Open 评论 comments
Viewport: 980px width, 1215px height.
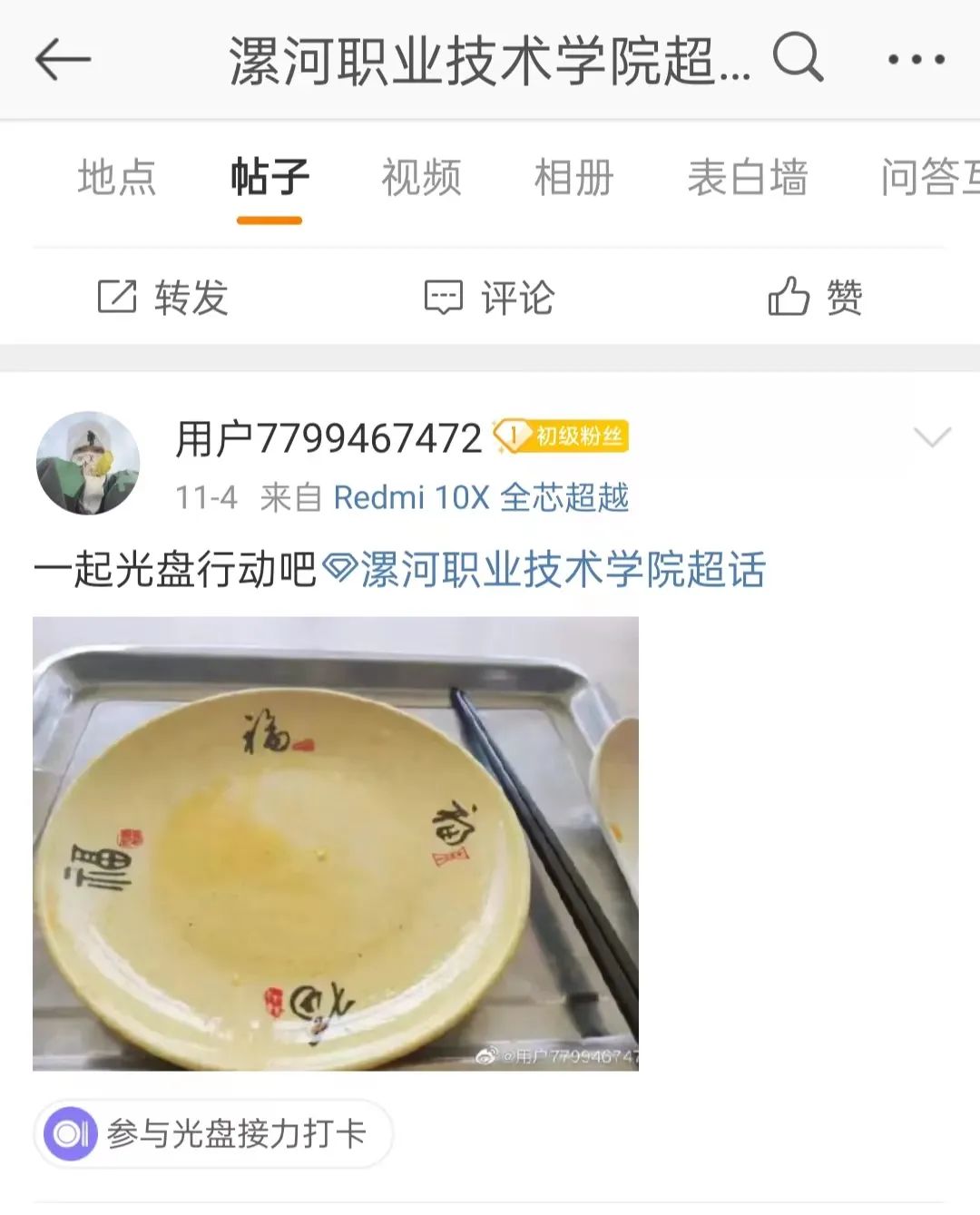[x=490, y=298]
